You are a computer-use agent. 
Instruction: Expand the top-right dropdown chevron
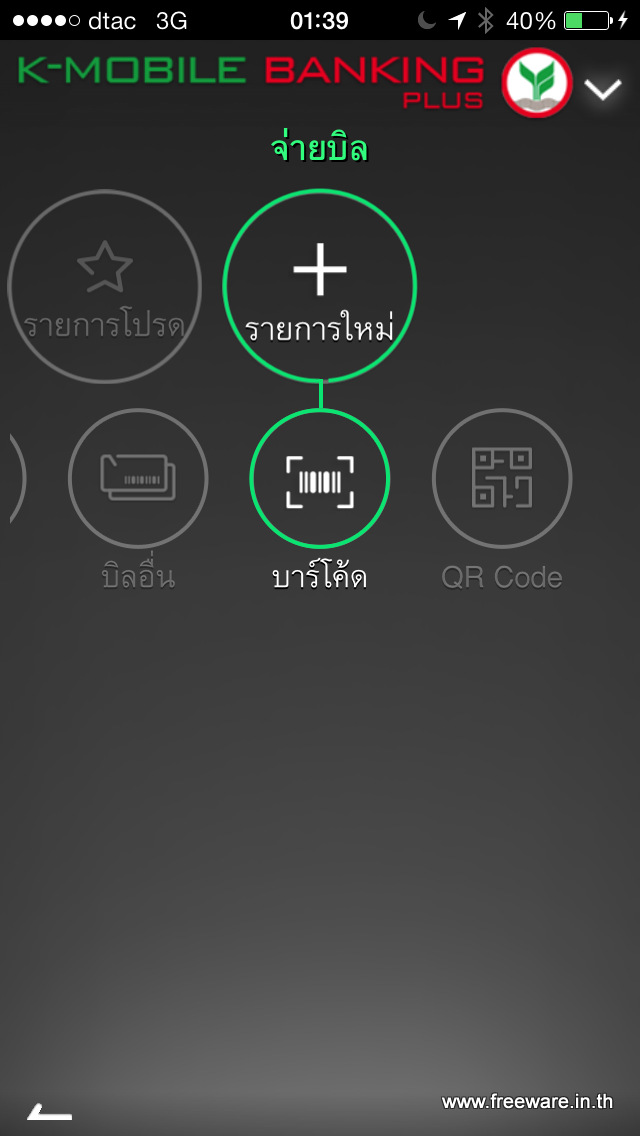603,88
